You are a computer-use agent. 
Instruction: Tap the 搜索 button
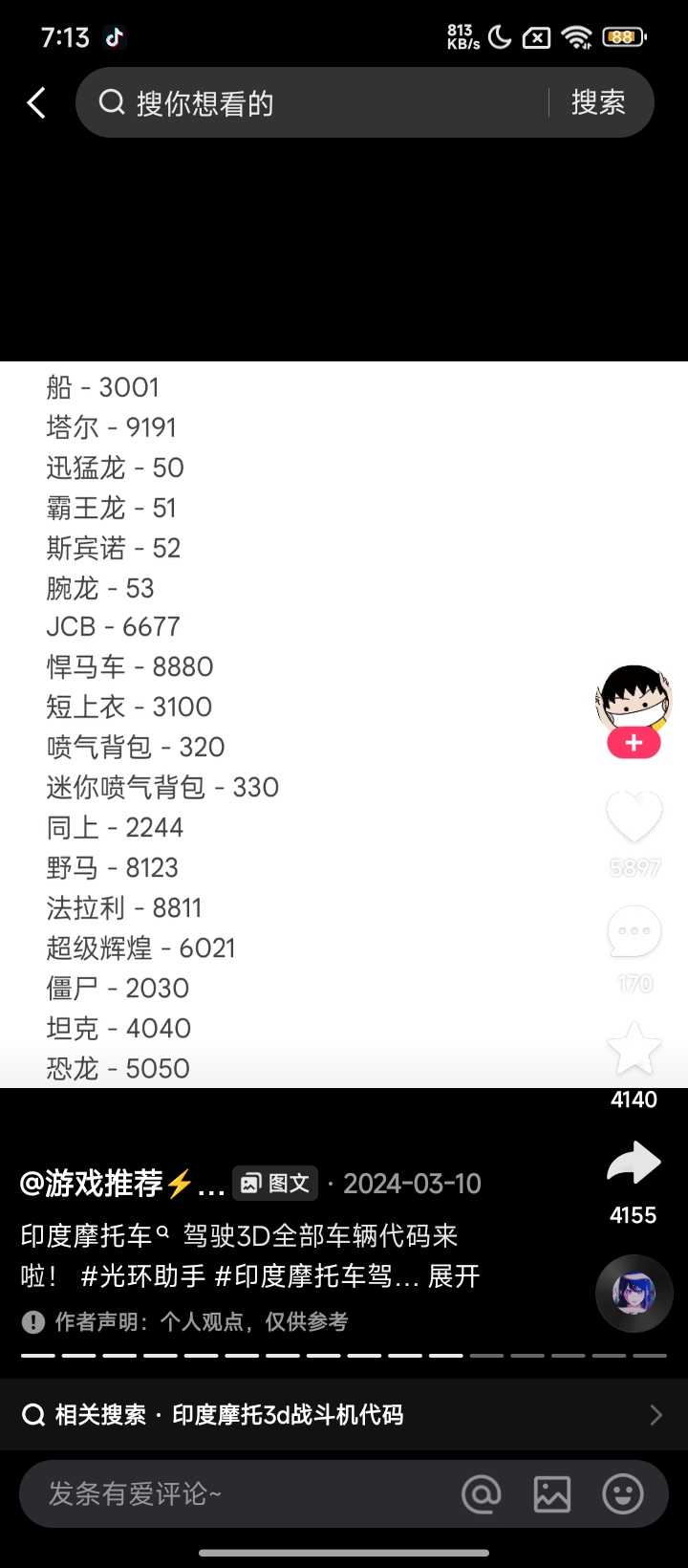tap(598, 102)
